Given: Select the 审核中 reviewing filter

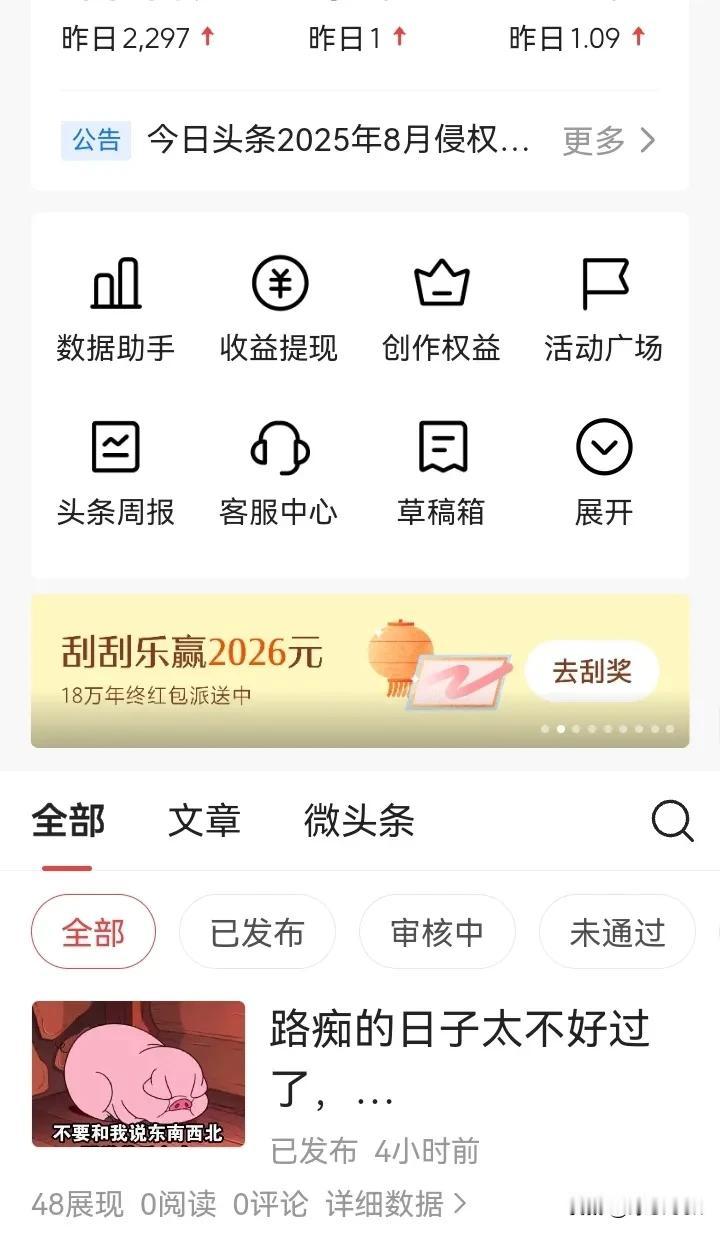Looking at the screenshot, I should click(437, 931).
